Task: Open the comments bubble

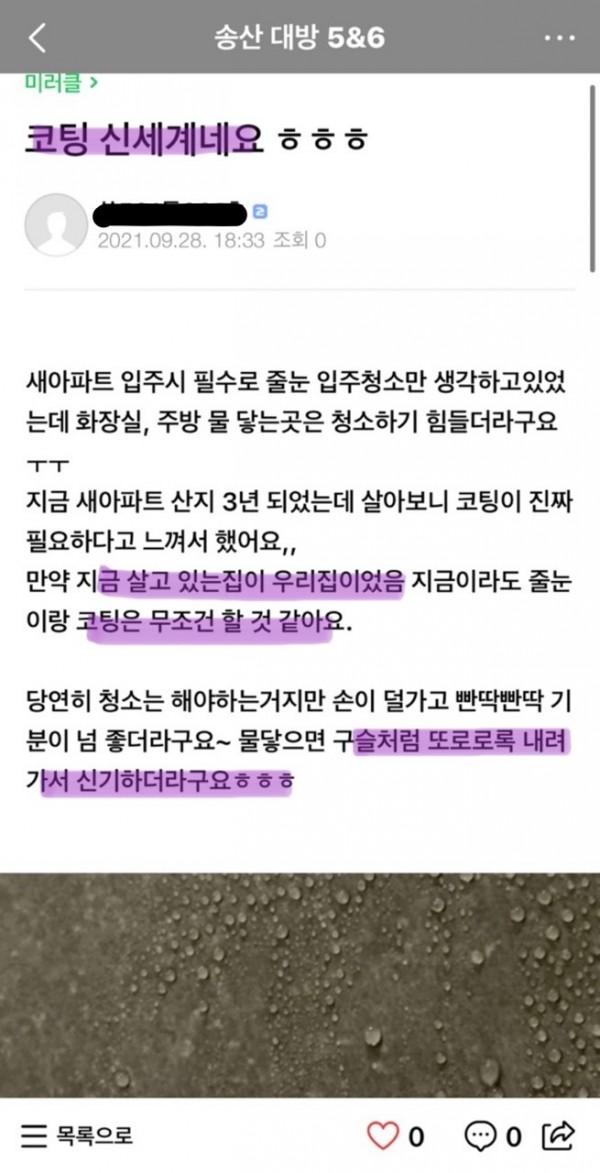Action: click(x=483, y=1136)
